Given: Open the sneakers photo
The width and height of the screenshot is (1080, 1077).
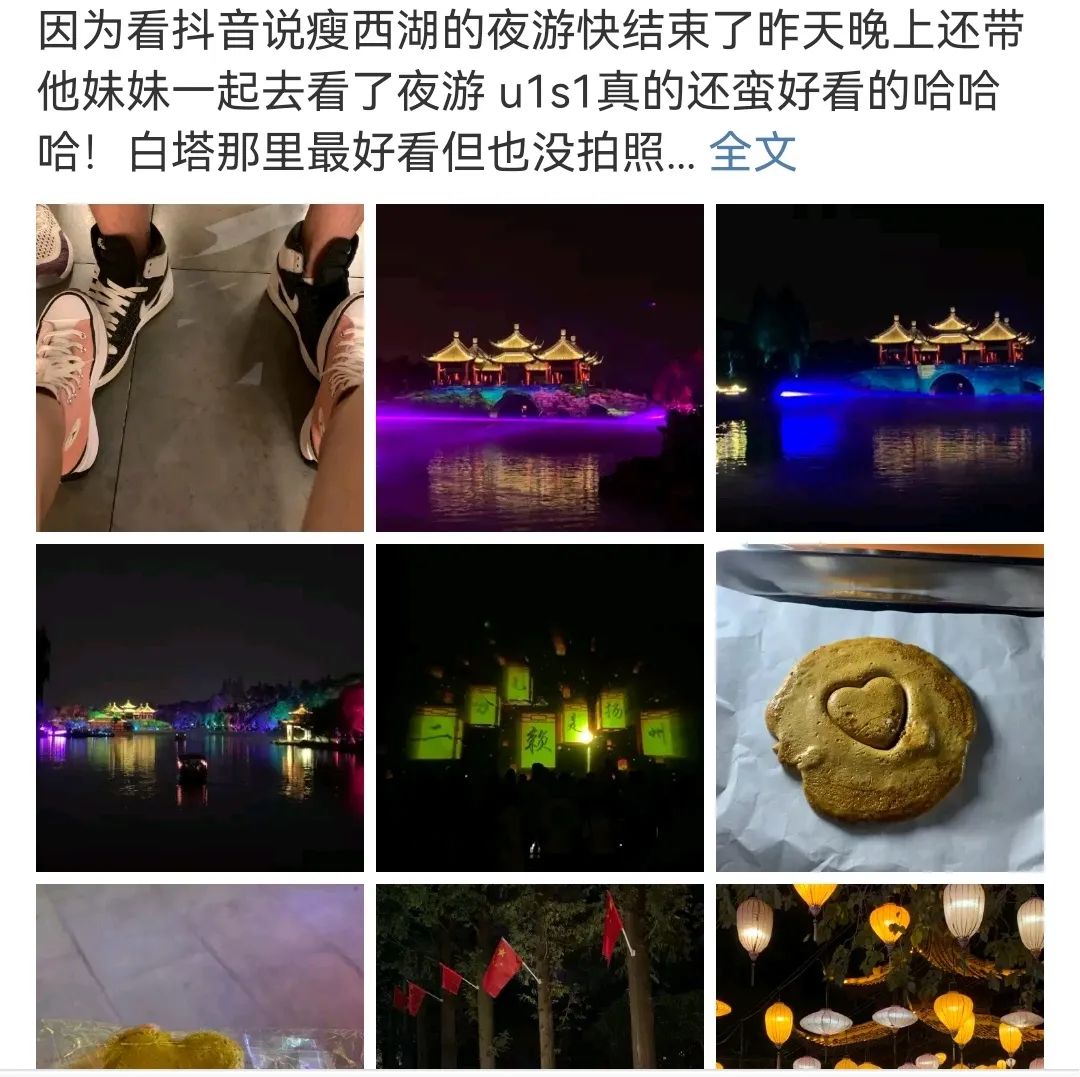Looking at the screenshot, I should point(200,367).
